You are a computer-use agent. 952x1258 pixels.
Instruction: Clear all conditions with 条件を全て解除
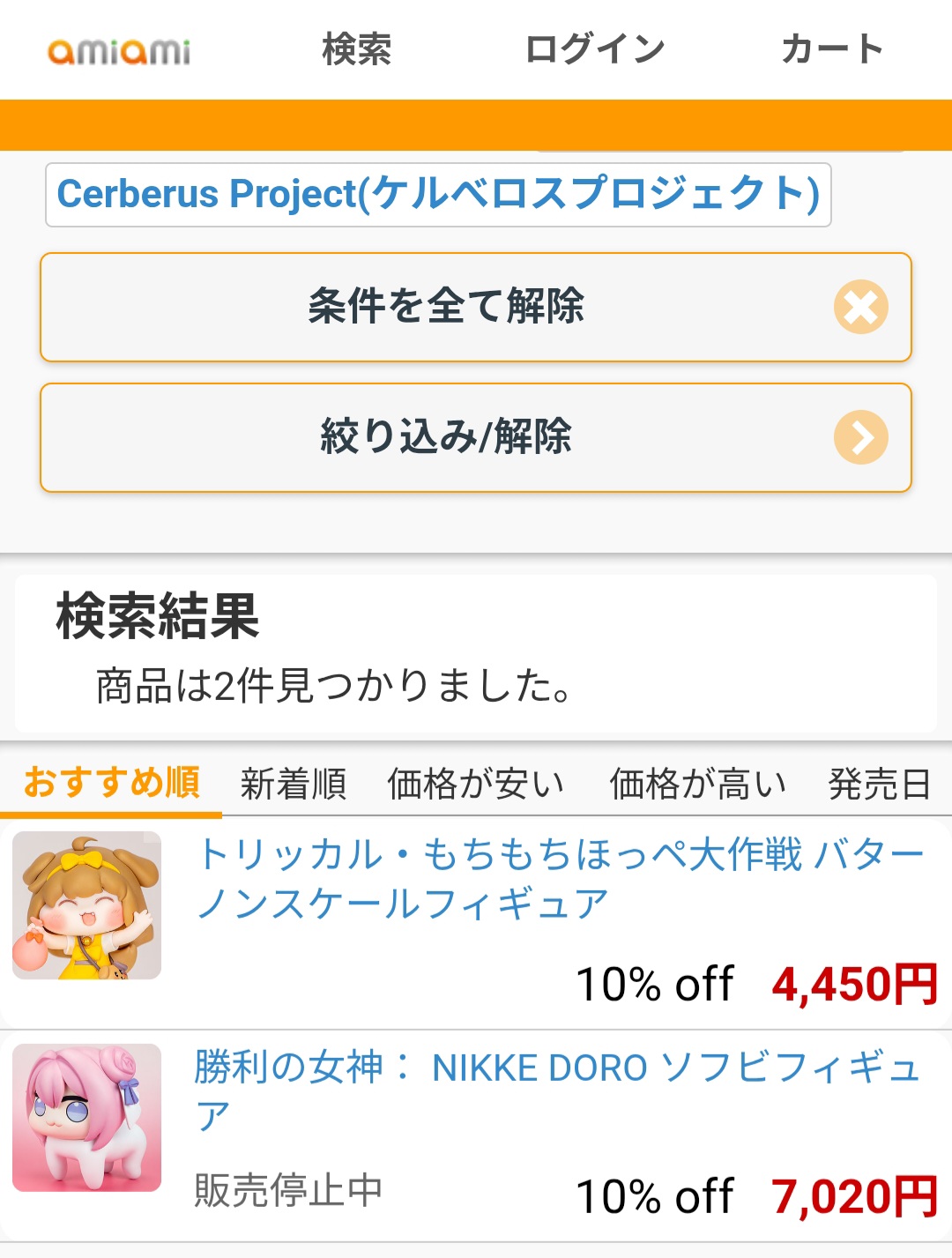click(x=475, y=307)
